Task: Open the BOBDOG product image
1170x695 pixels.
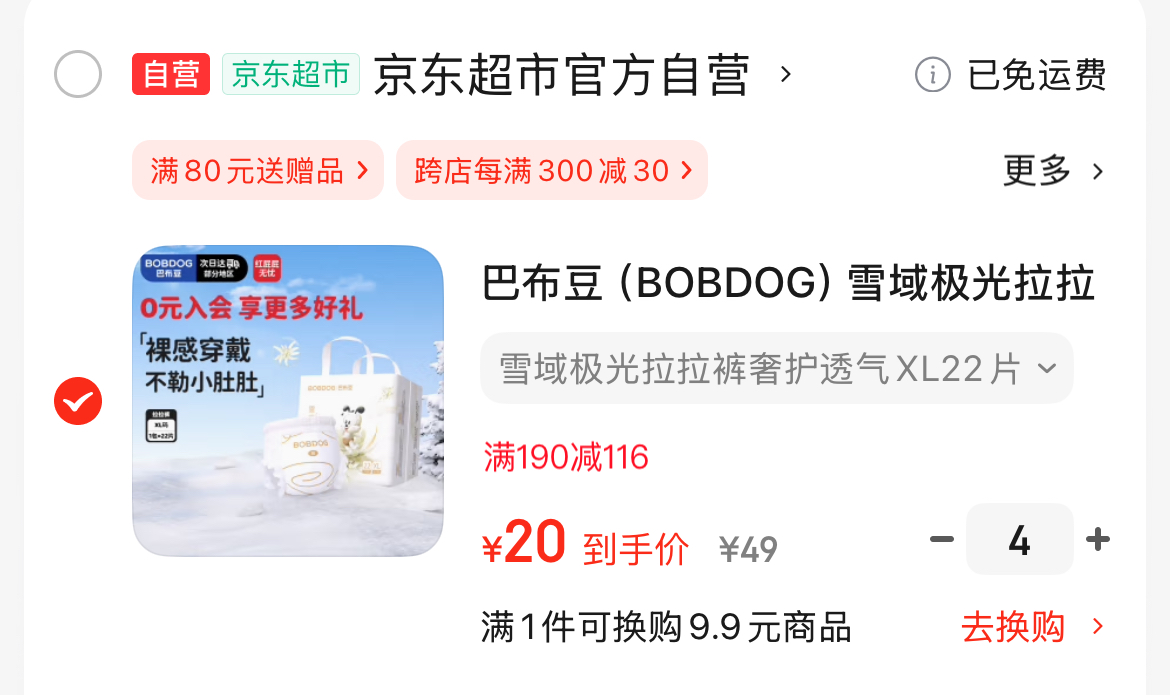Action: [x=288, y=401]
